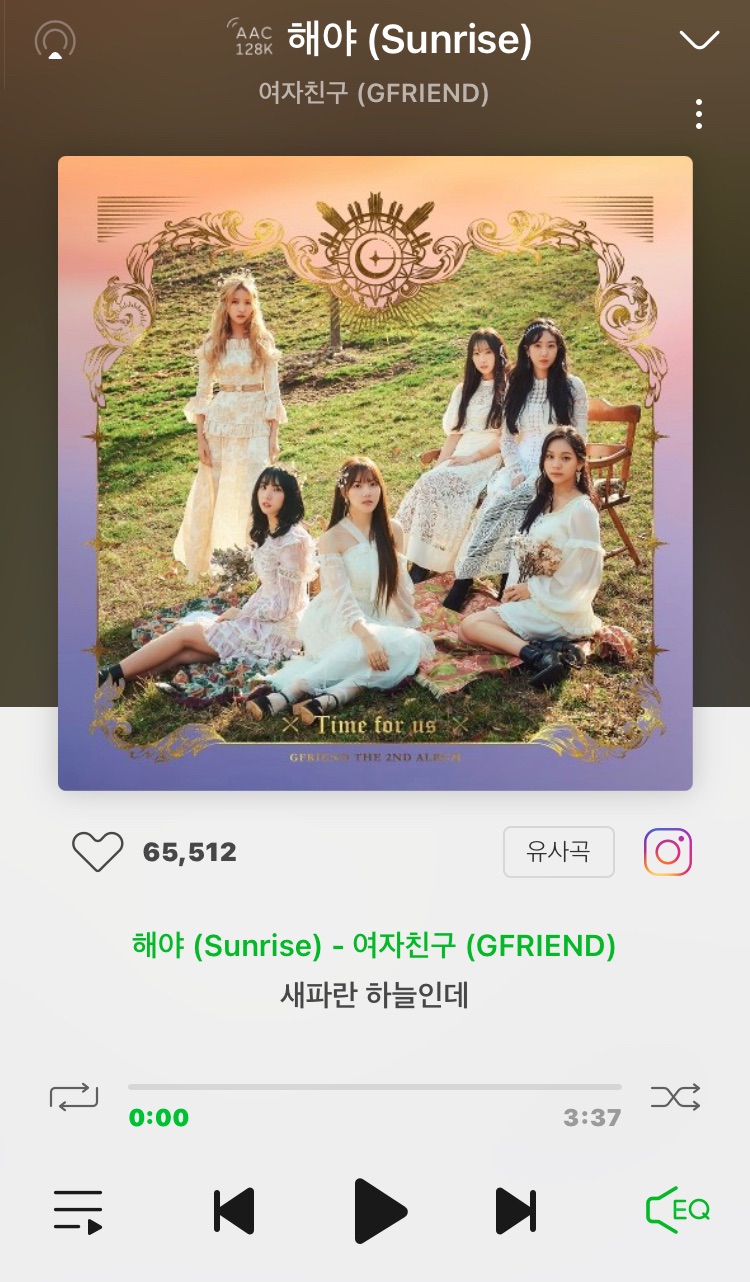The height and width of the screenshot is (1282, 750).
Task: Tap the playback progress bar
Action: tap(375, 1087)
